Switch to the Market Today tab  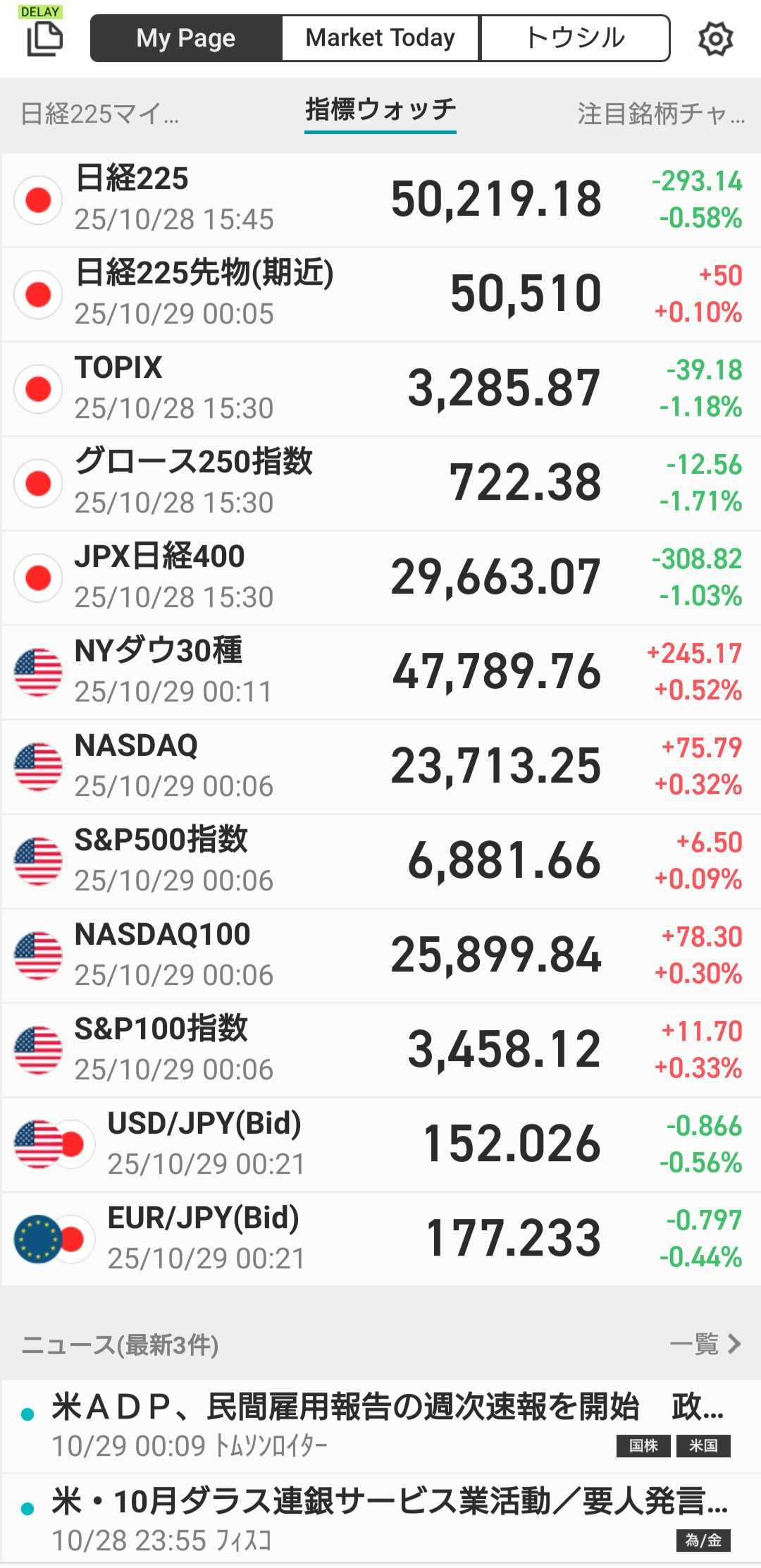point(380,38)
